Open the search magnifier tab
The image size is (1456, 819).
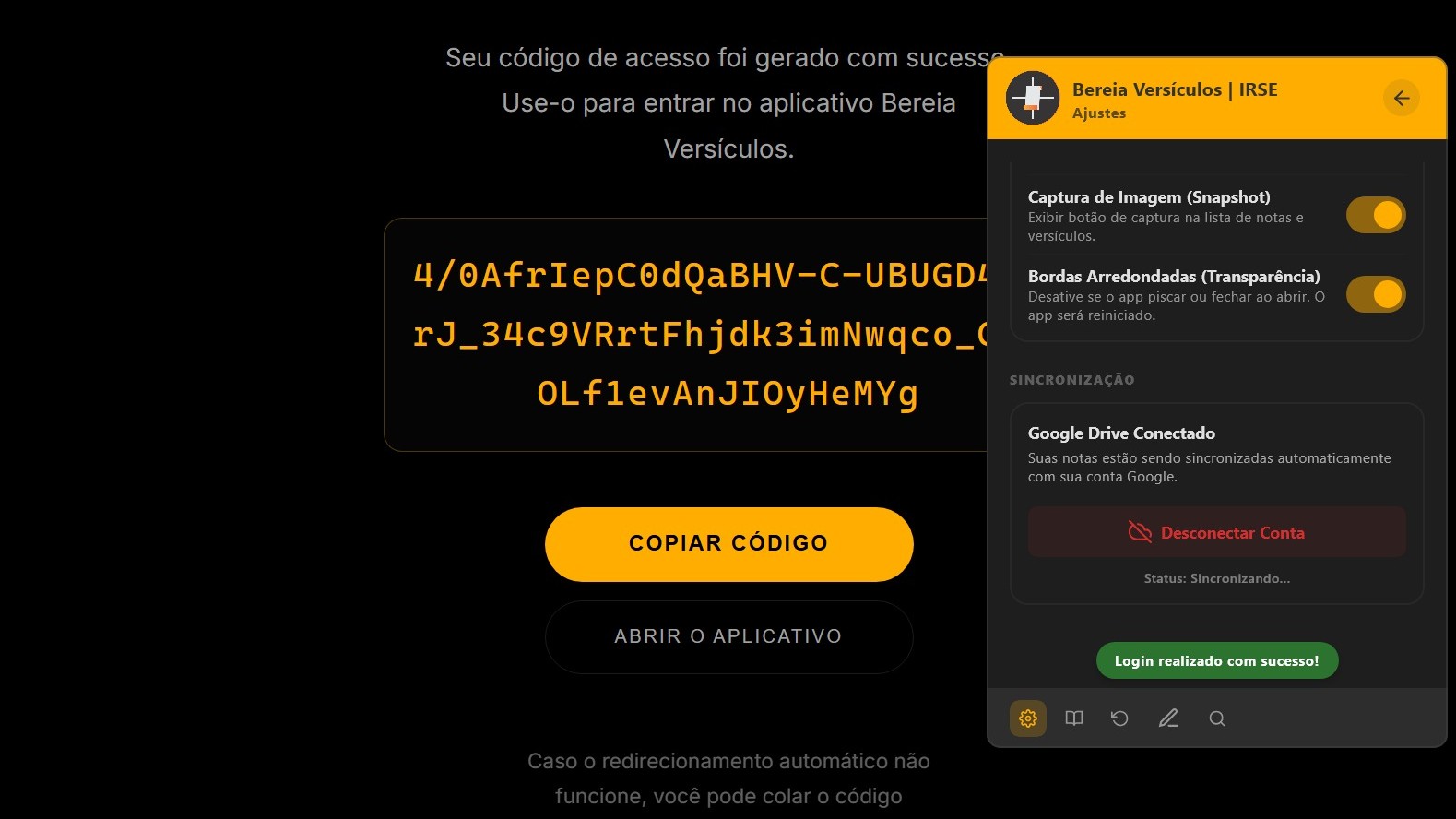click(x=1217, y=718)
